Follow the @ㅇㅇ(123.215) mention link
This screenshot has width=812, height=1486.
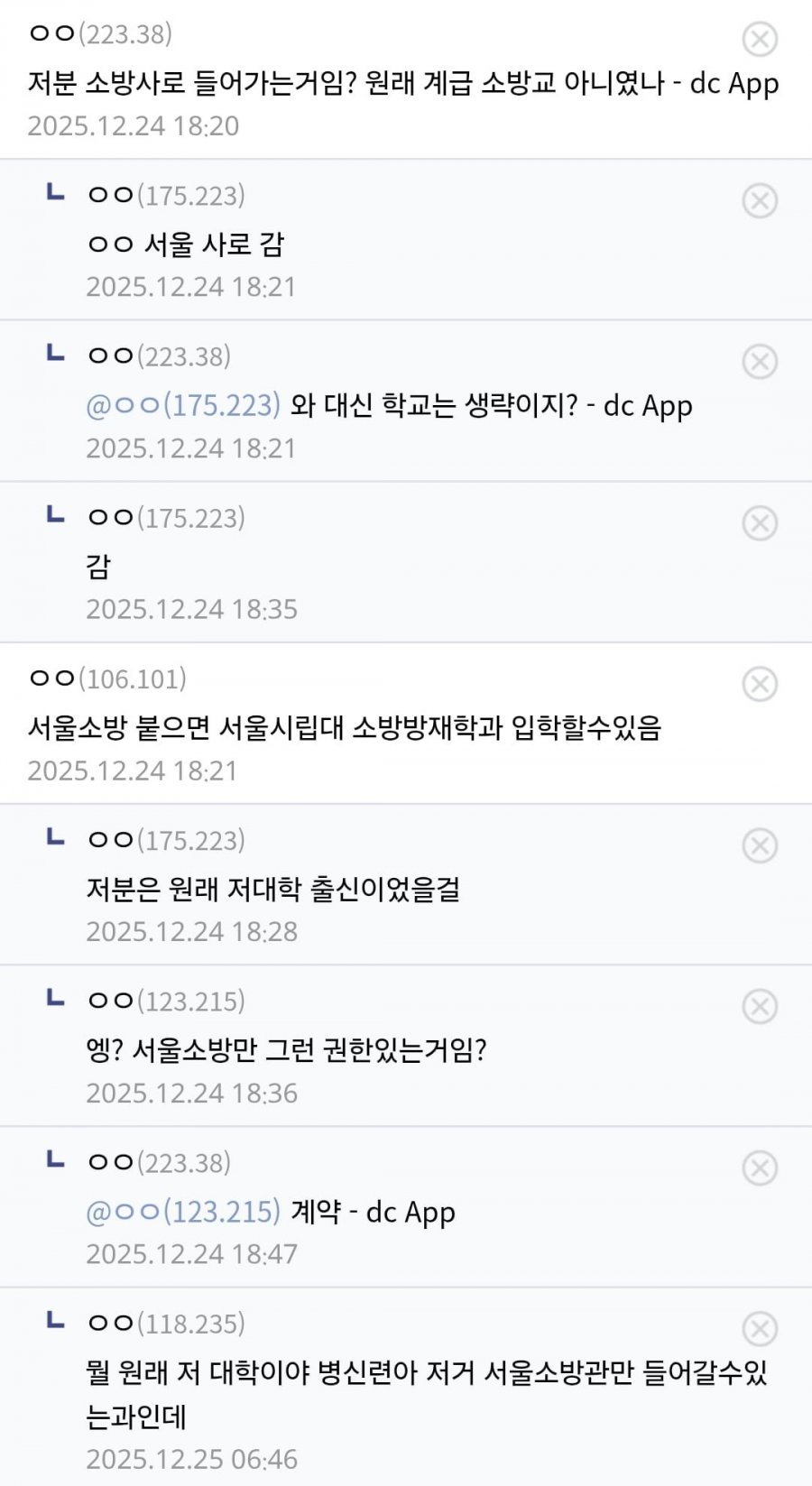click(183, 1212)
